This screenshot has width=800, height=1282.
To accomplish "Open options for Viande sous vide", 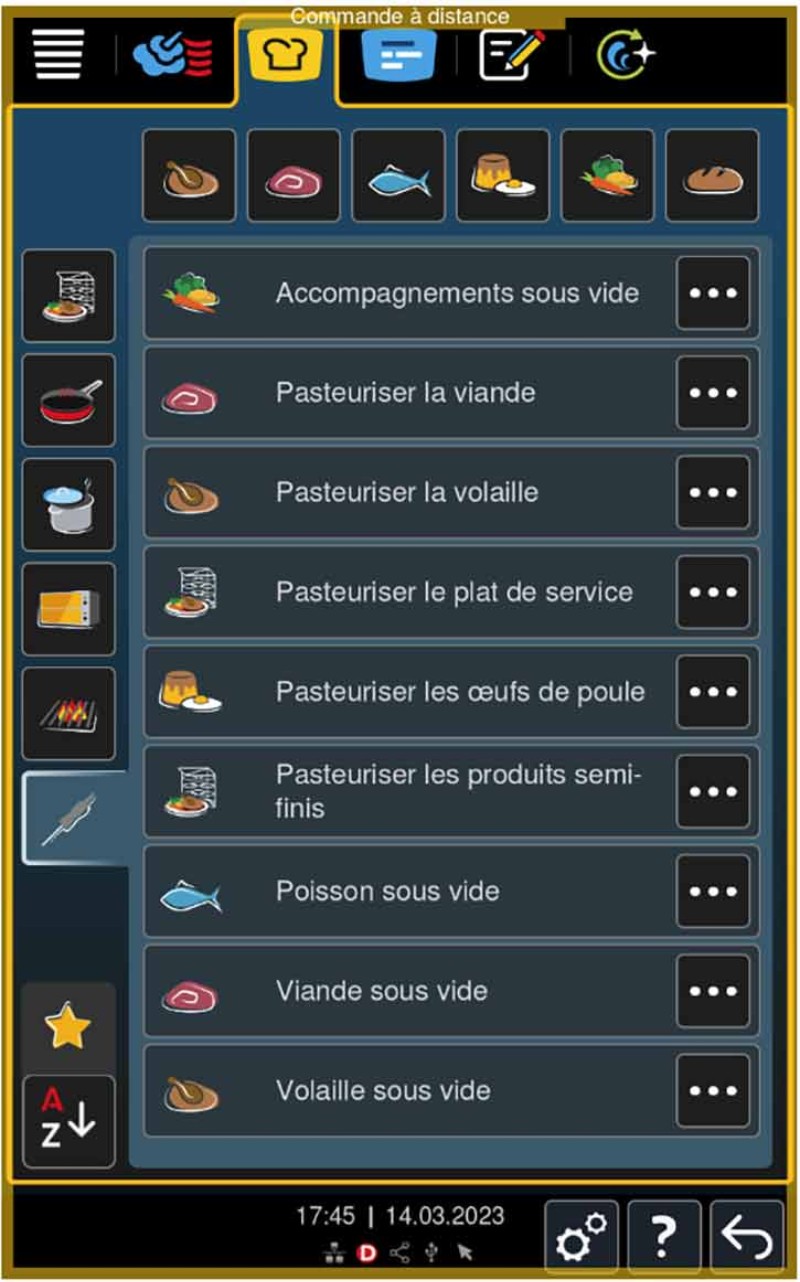I will click(x=713, y=991).
